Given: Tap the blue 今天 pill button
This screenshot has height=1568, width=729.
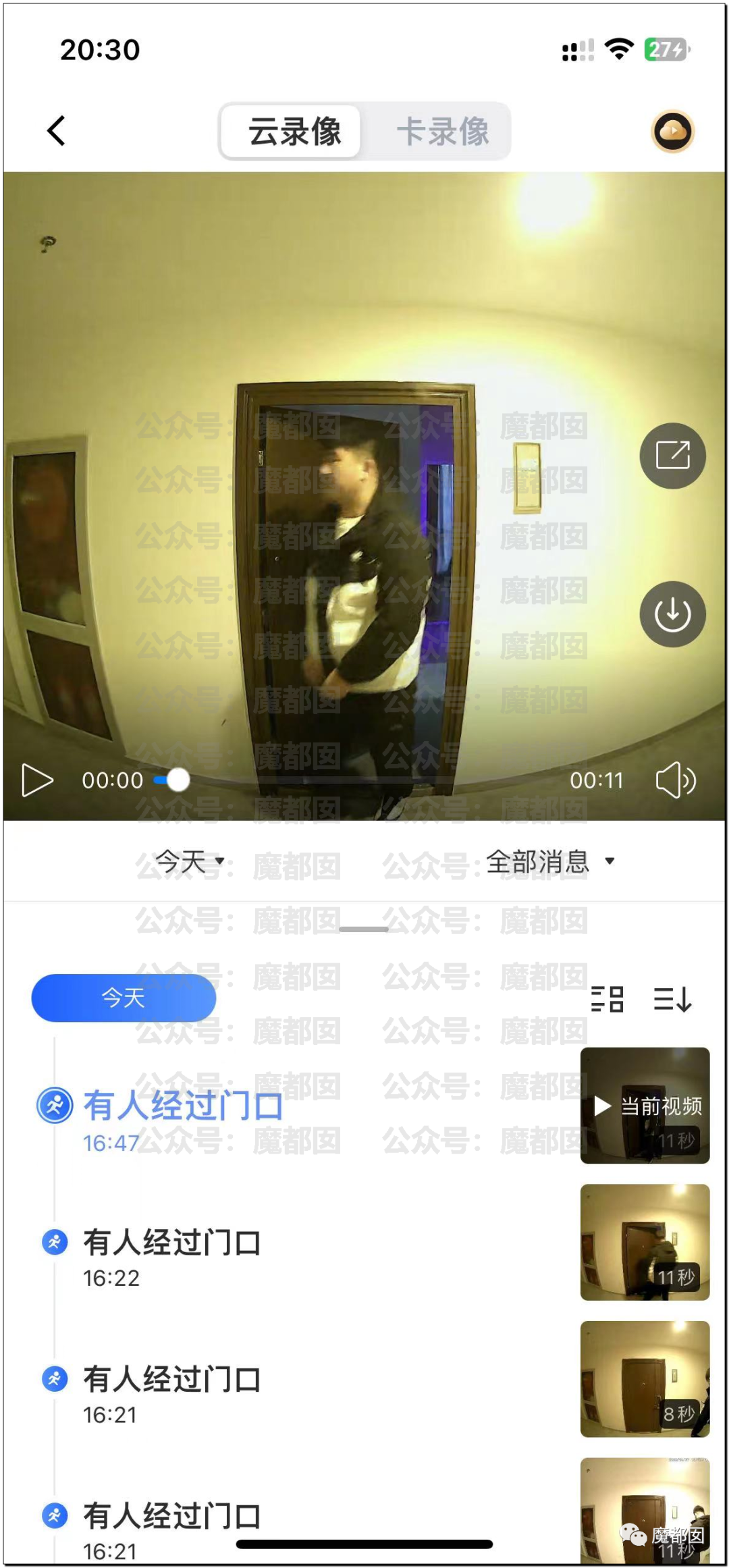Looking at the screenshot, I should pos(124,998).
